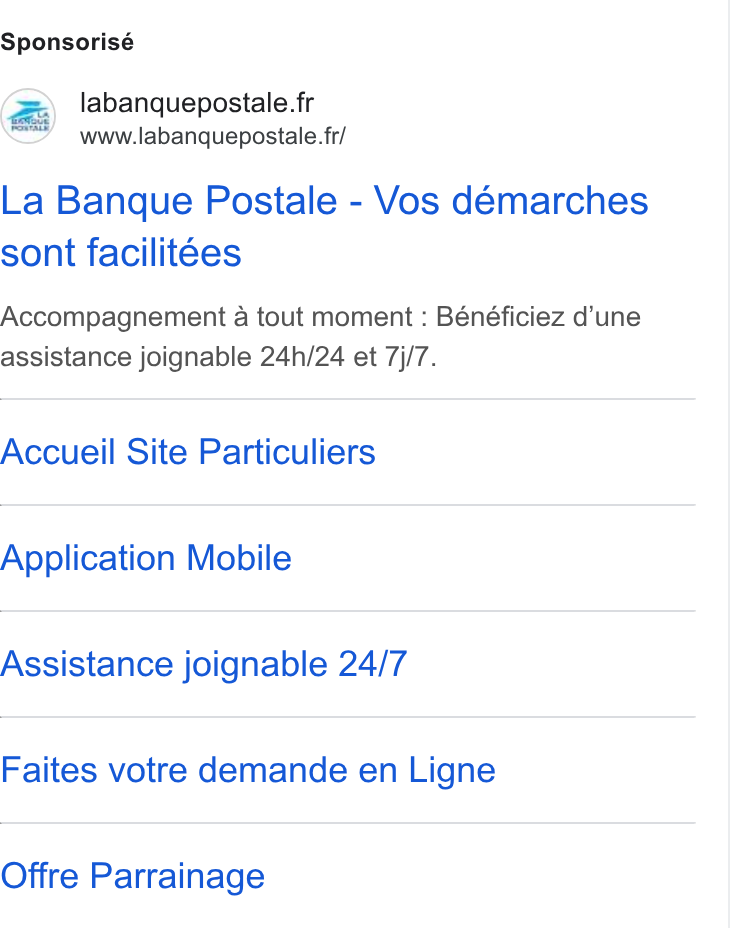Tap the Application Mobile link
The image size is (730, 928).
point(146,558)
